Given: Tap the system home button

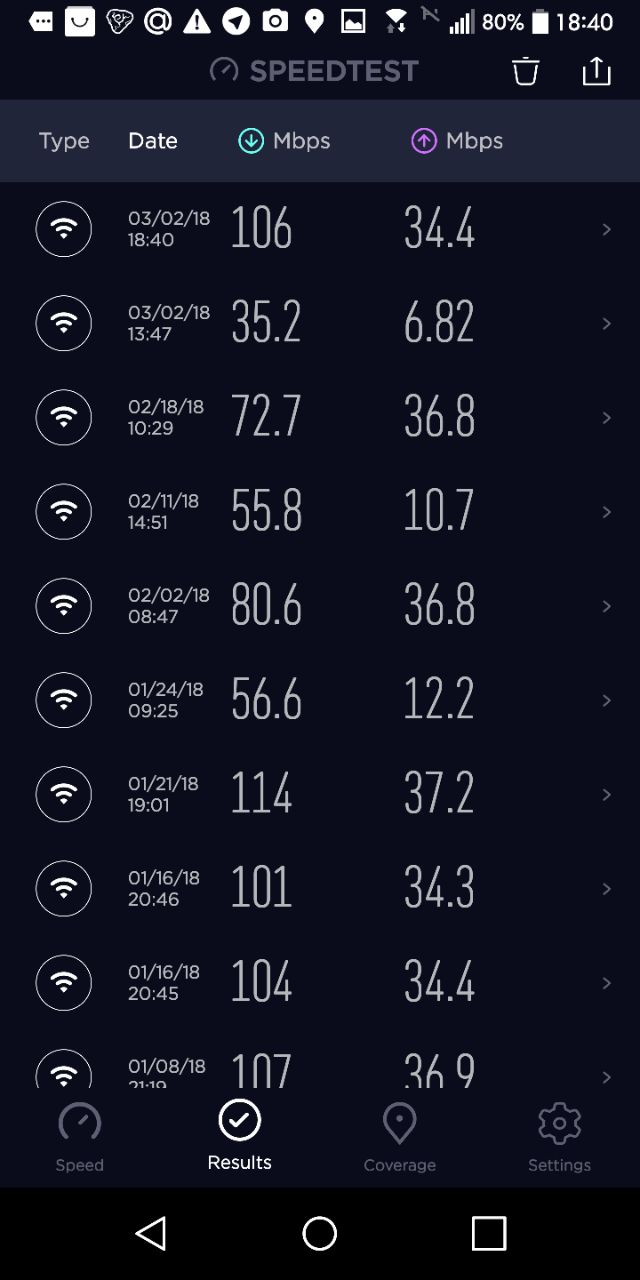Looking at the screenshot, I should (320, 1234).
